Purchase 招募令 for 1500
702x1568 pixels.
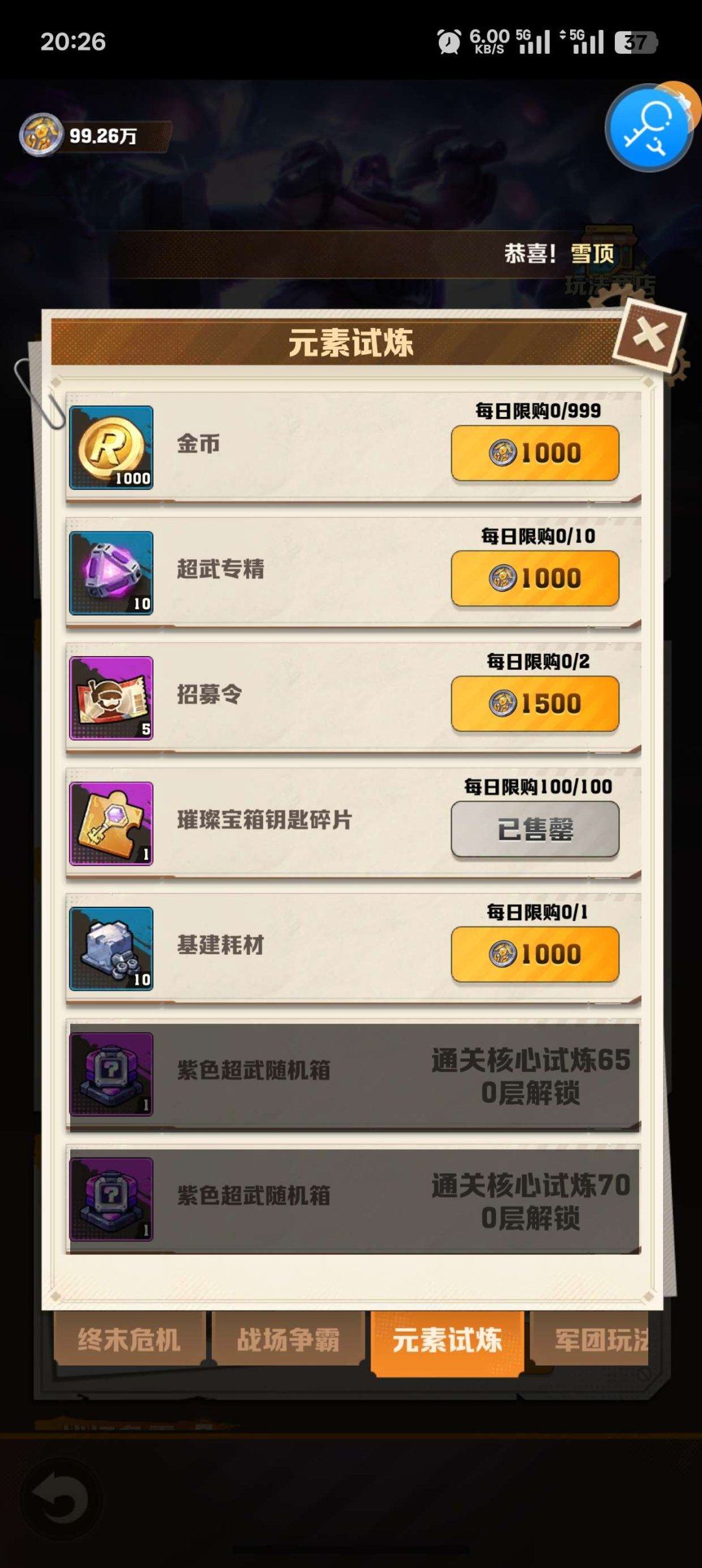pyautogui.click(x=534, y=700)
